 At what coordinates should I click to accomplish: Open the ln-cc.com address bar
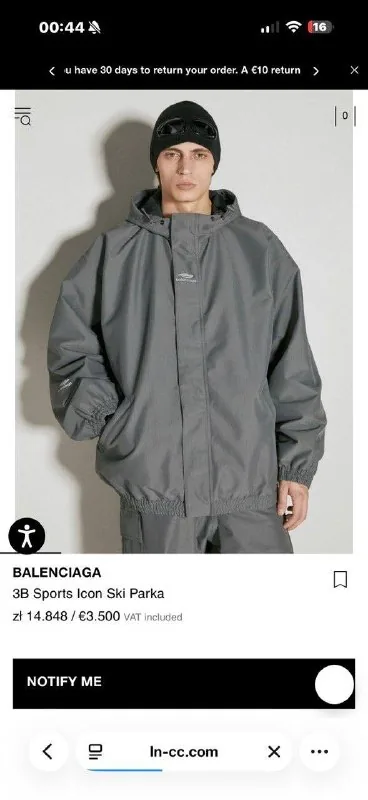[184, 752]
